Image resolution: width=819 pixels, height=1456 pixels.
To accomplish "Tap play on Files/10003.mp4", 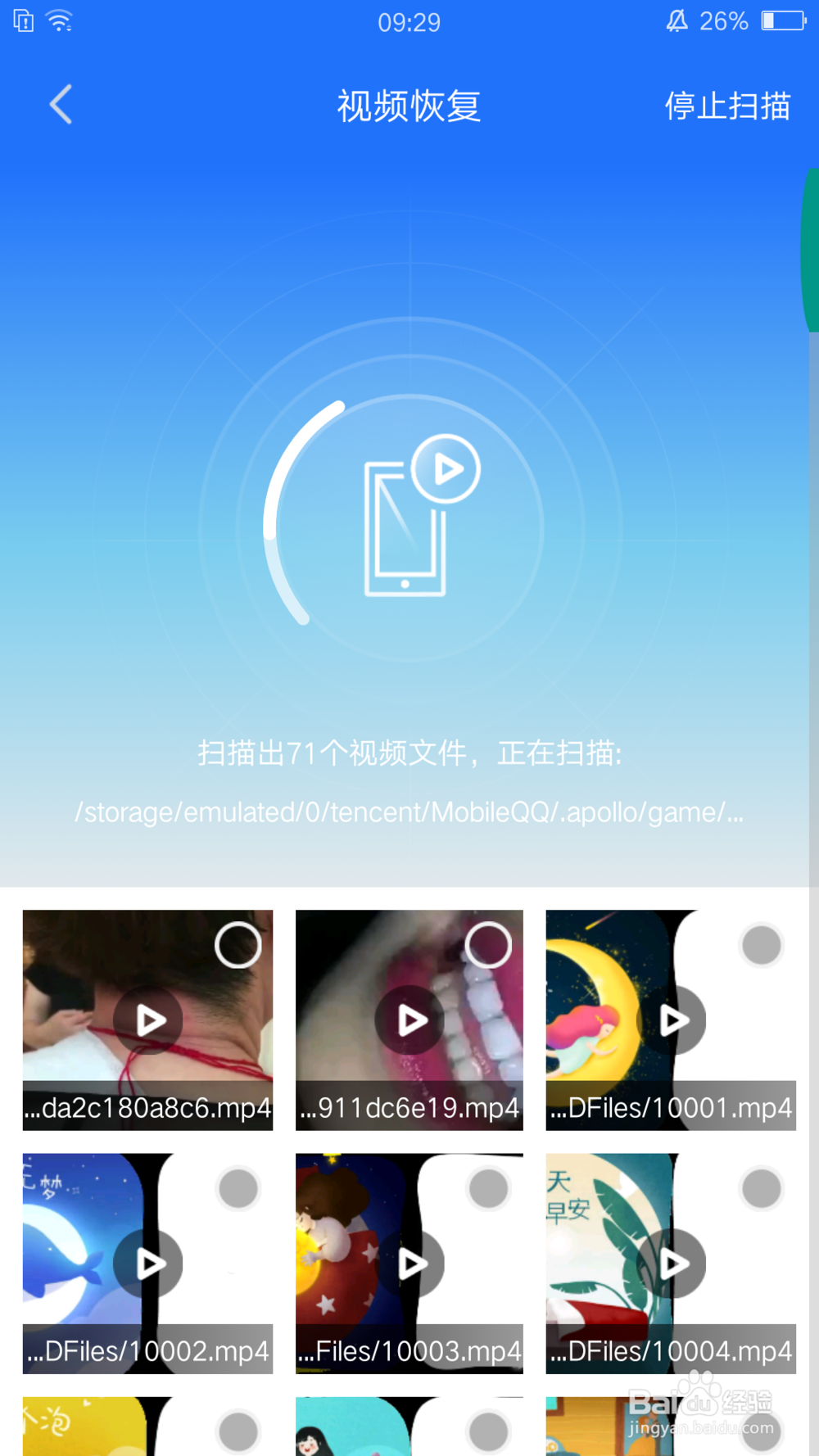I will click(x=409, y=1263).
